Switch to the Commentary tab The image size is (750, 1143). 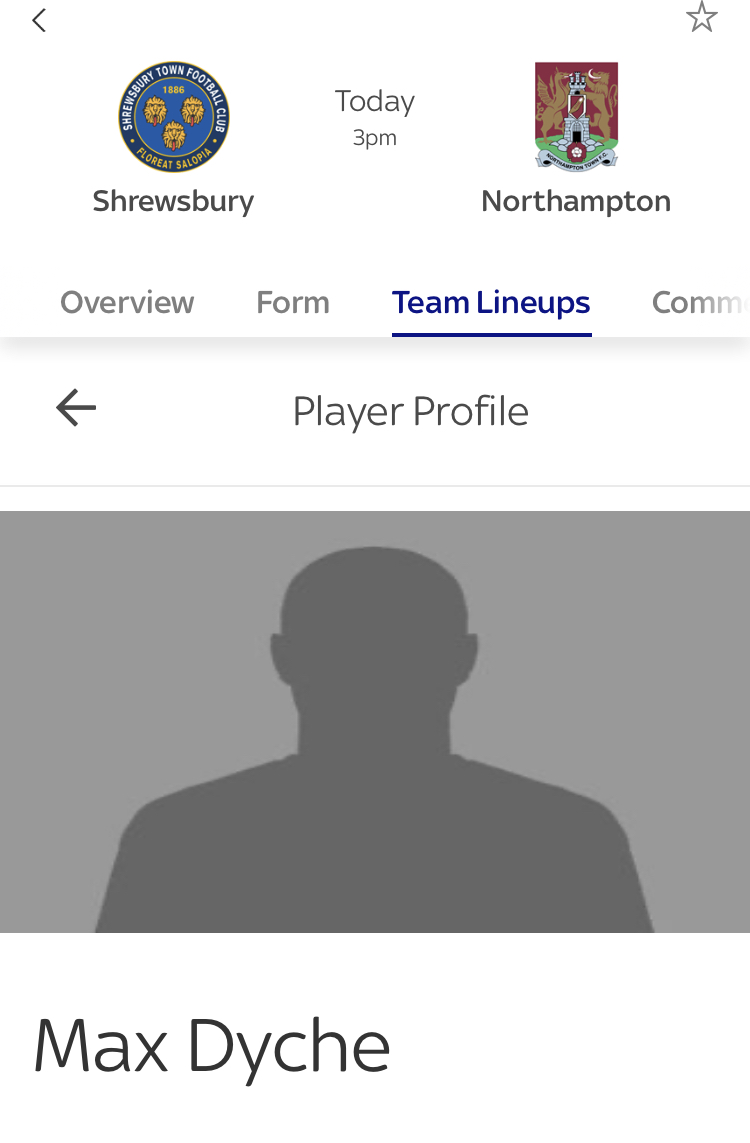tap(700, 302)
